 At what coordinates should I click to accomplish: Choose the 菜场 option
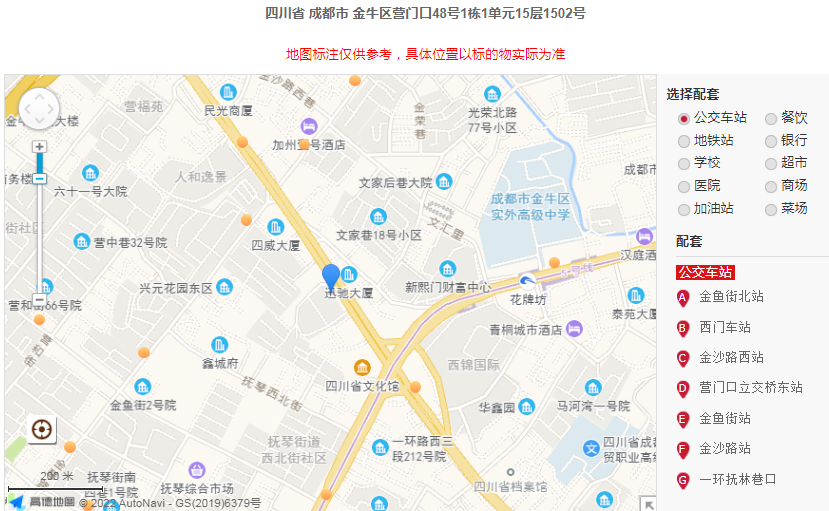[771, 209]
